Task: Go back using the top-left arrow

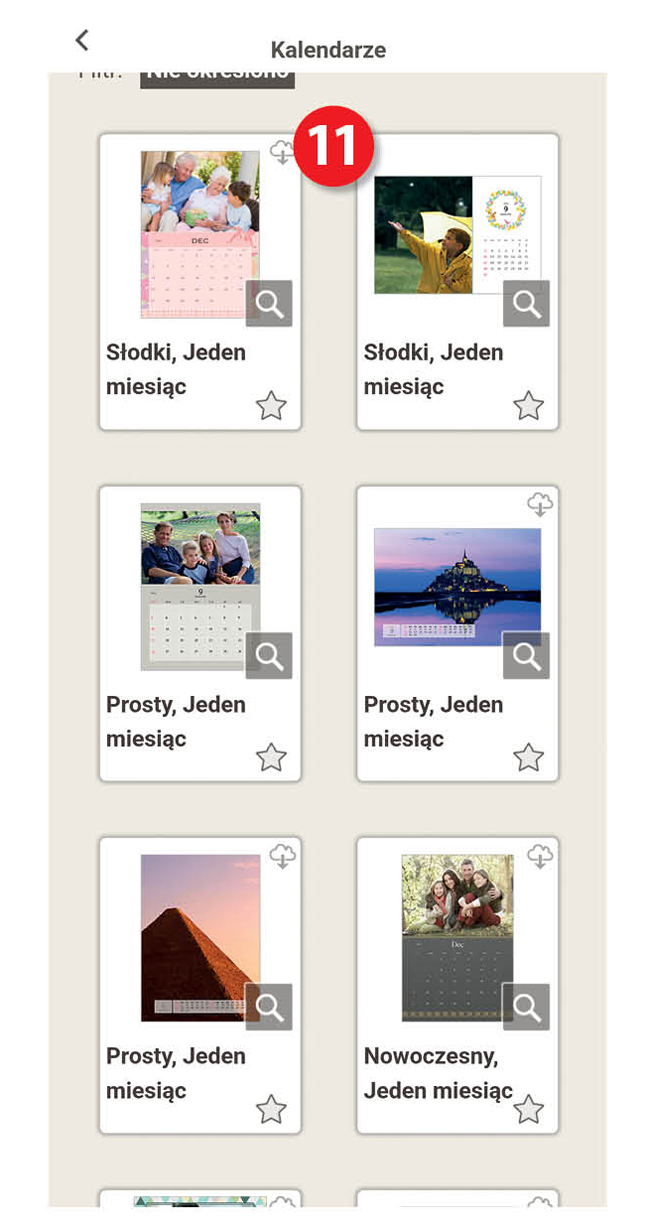Action: pyautogui.click(x=82, y=40)
